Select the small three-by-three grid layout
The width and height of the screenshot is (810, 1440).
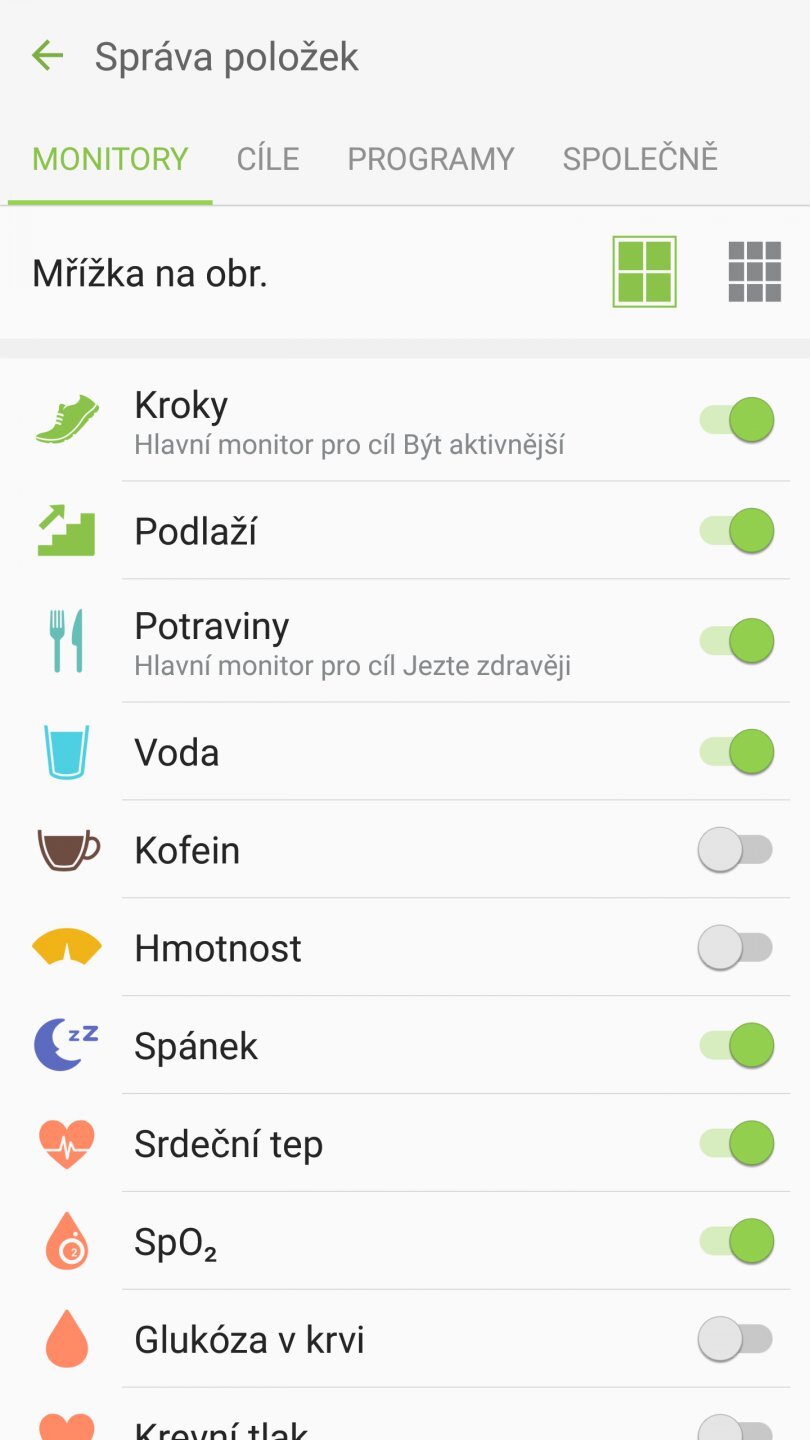pos(755,271)
